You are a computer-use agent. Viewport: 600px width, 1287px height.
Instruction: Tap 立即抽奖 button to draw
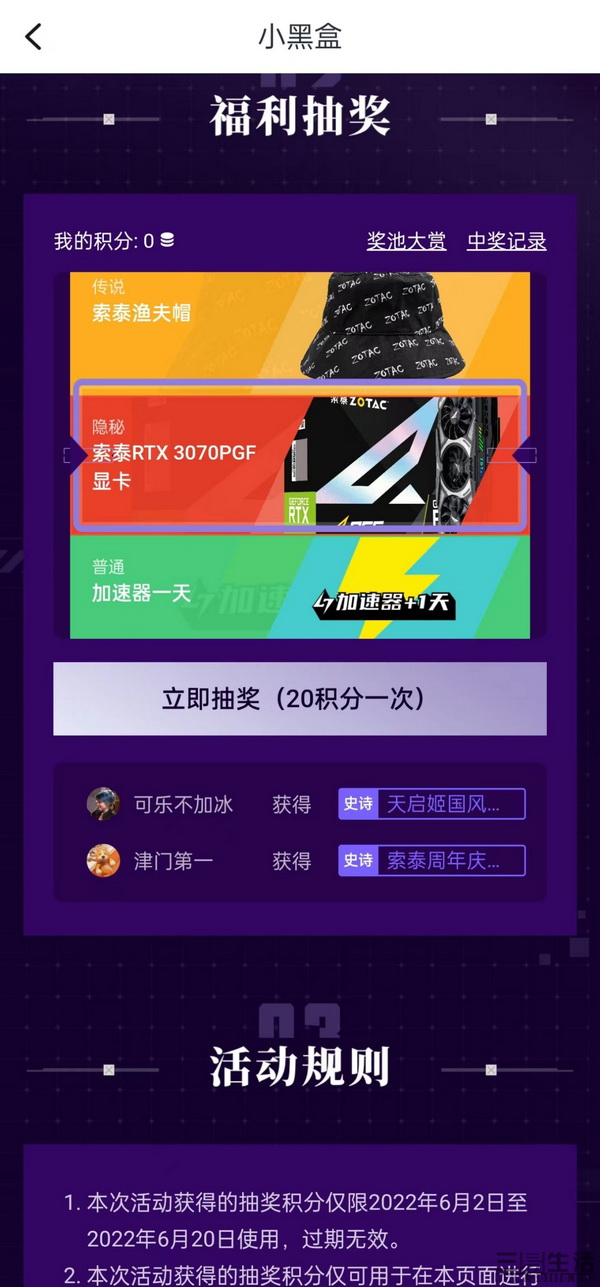[300, 699]
